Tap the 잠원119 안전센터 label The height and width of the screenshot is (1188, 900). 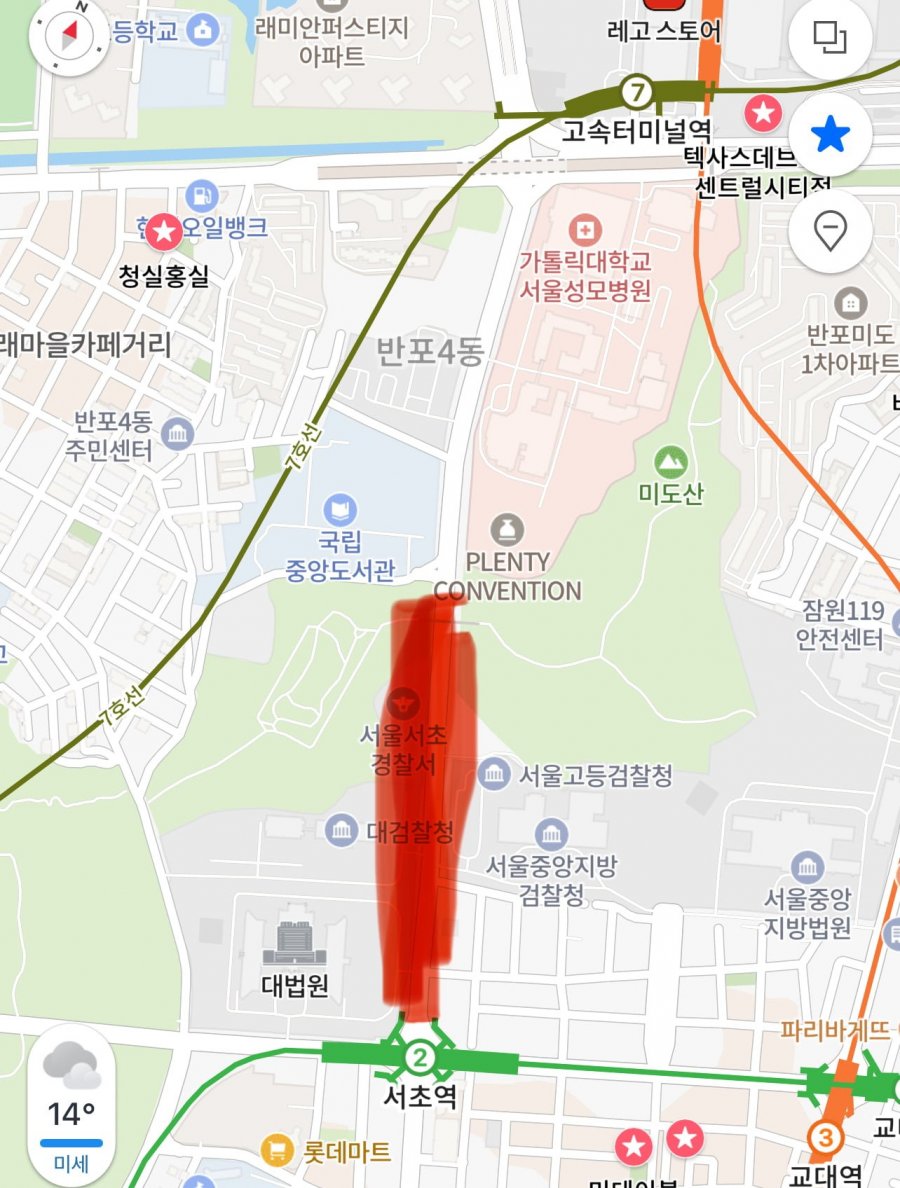pyautogui.click(x=839, y=624)
